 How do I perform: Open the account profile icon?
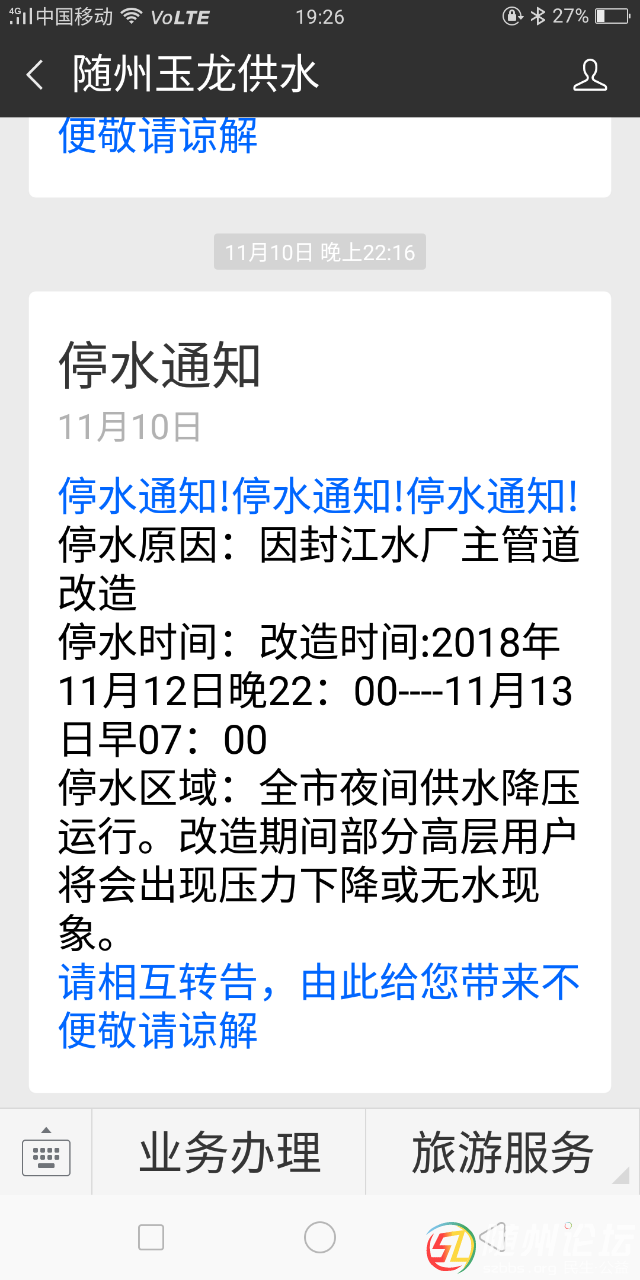[590, 75]
